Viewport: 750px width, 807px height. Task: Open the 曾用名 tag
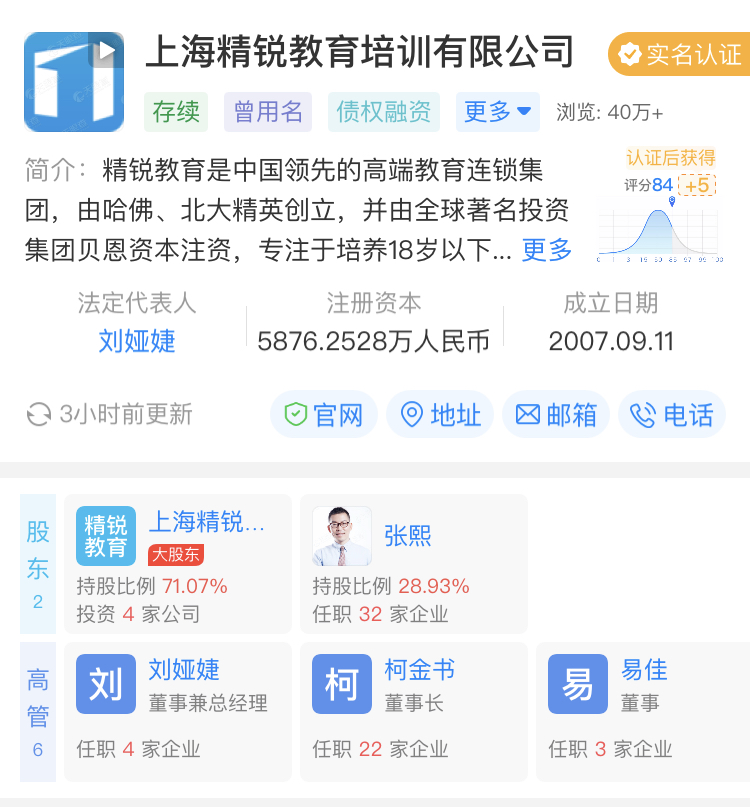point(268,112)
